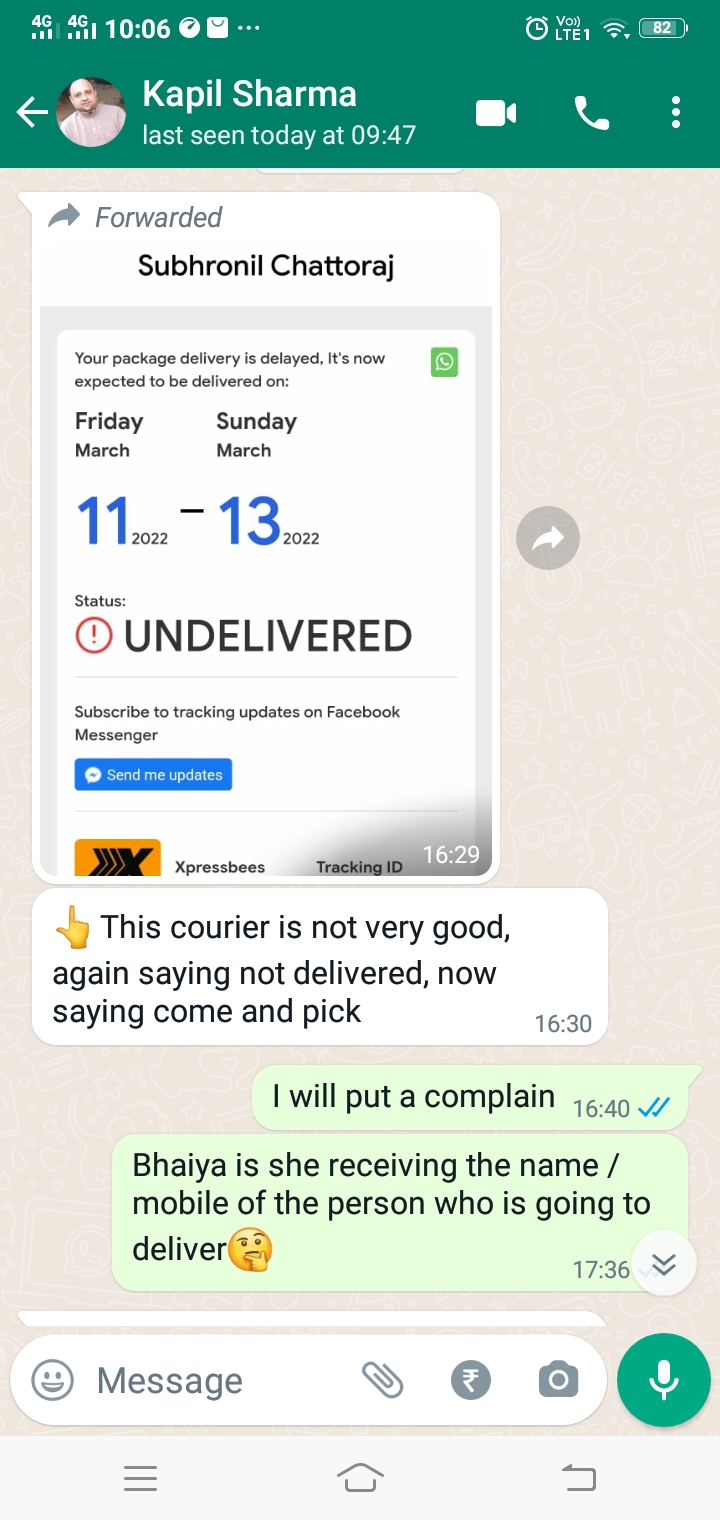Go back to the chats list
Viewport: 720px width, 1520px height.
tap(32, 113)
